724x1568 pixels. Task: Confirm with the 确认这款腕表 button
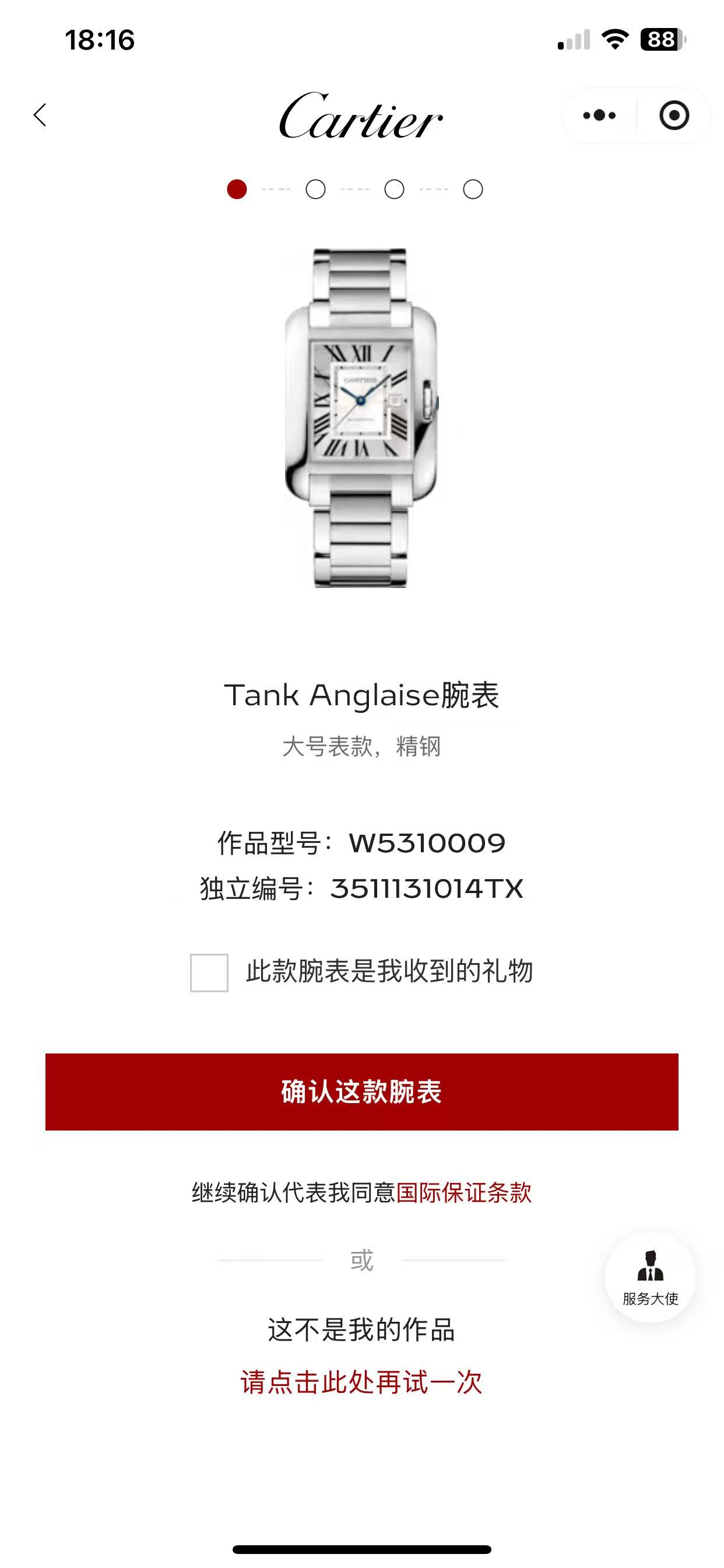tap(361, 1092)
